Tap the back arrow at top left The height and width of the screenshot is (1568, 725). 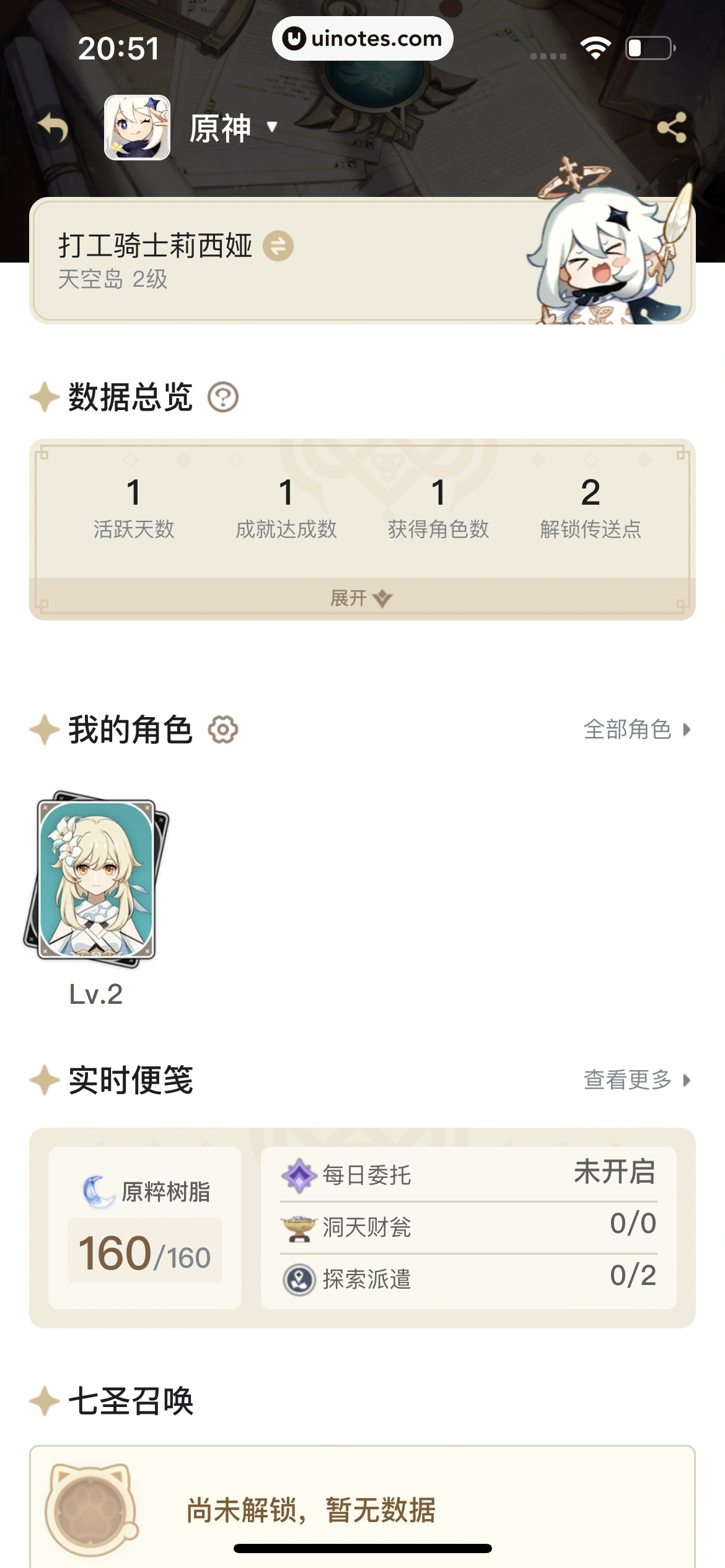pyautogui.click(x=53, y=127)
